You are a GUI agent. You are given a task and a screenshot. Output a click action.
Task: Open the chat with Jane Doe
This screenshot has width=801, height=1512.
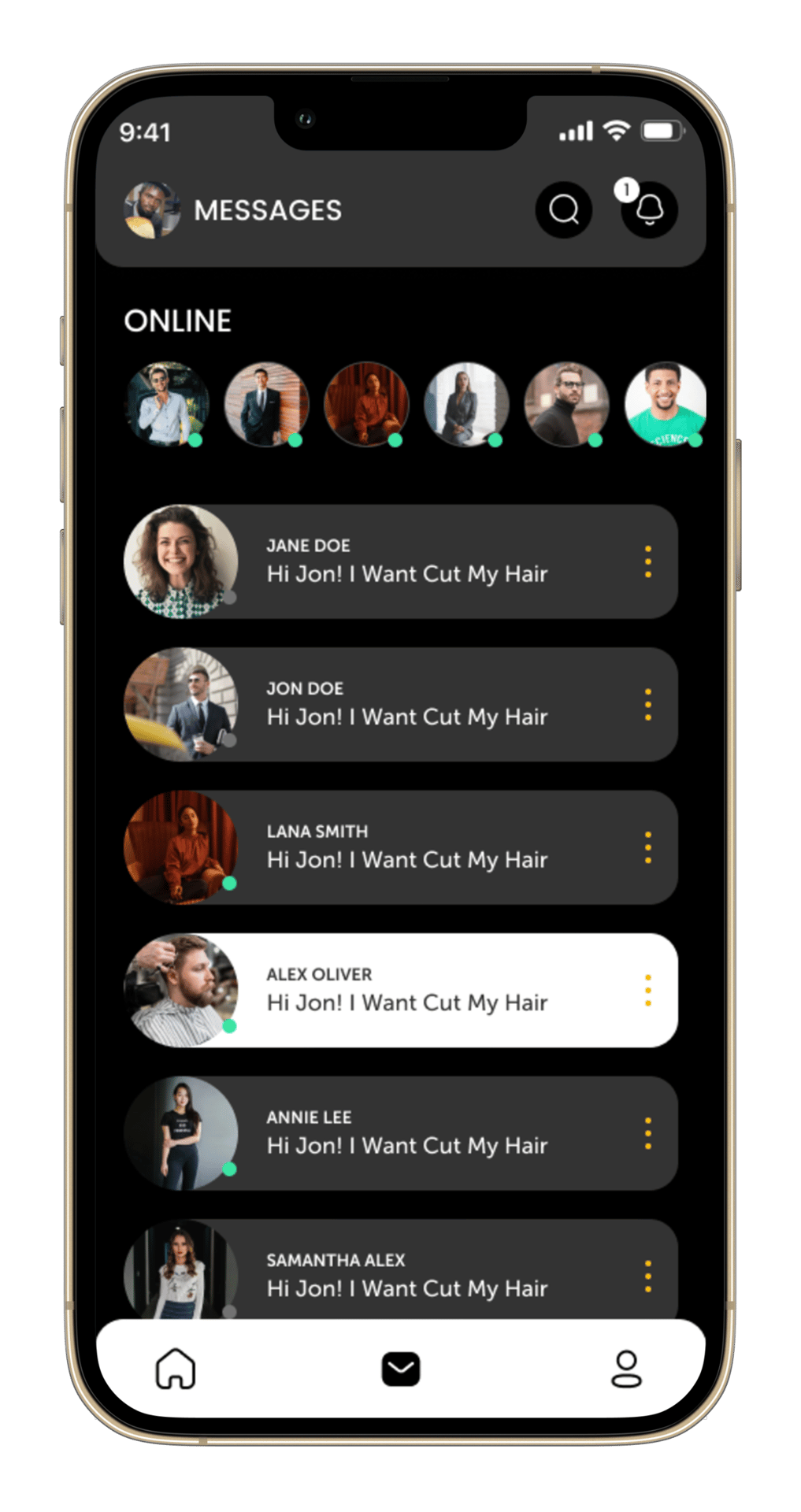point(406,562)
